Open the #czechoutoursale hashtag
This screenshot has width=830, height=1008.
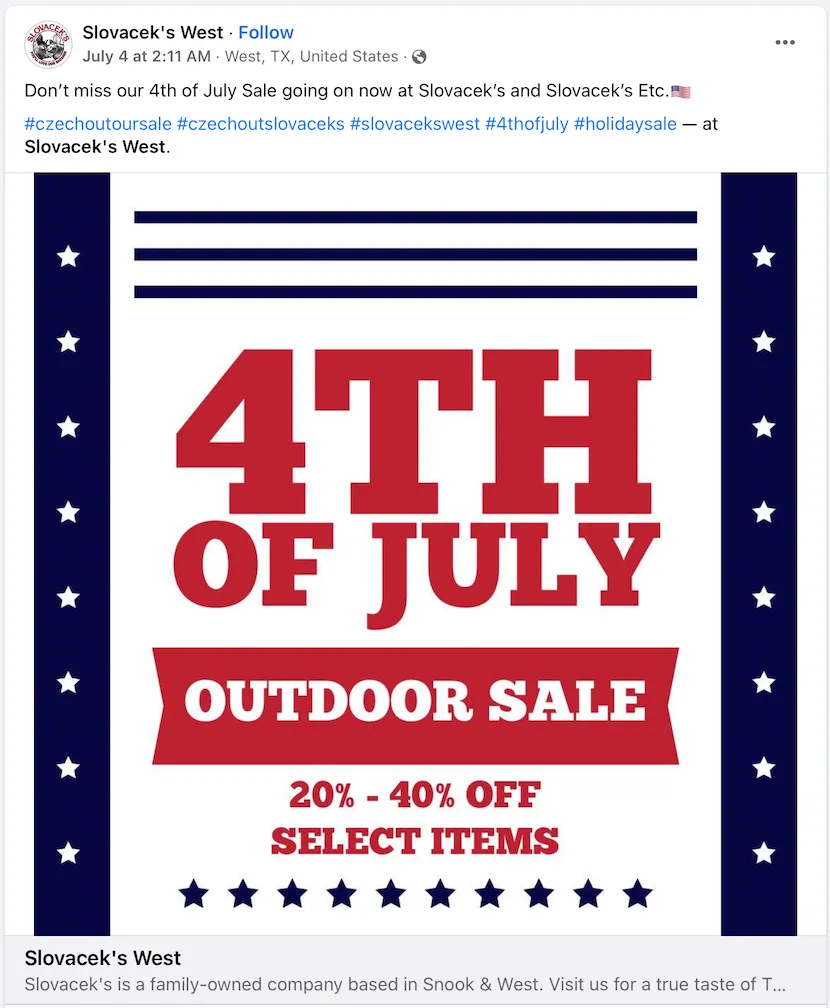[98, 124]
